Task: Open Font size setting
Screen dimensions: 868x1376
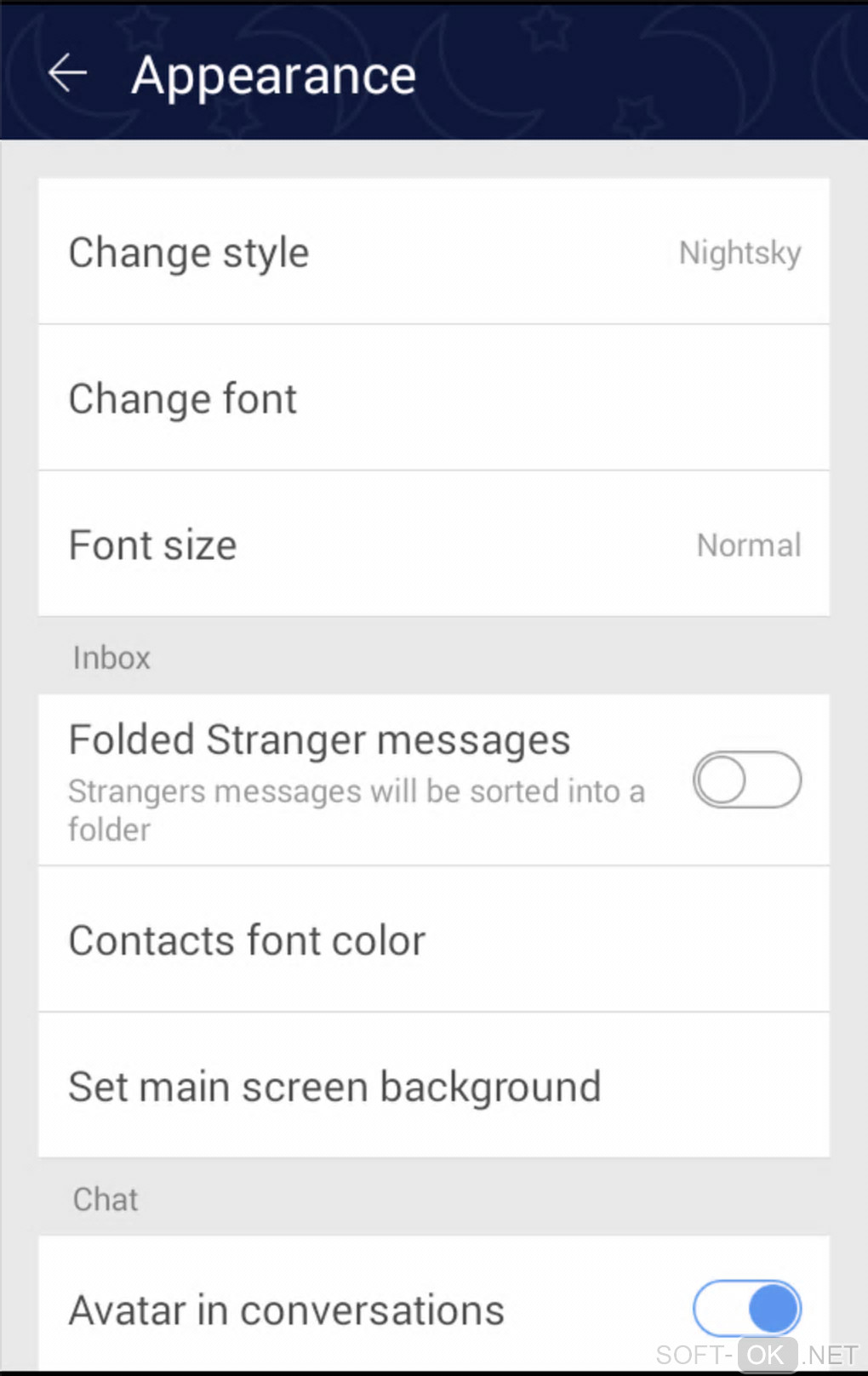Action: [433, 545]
